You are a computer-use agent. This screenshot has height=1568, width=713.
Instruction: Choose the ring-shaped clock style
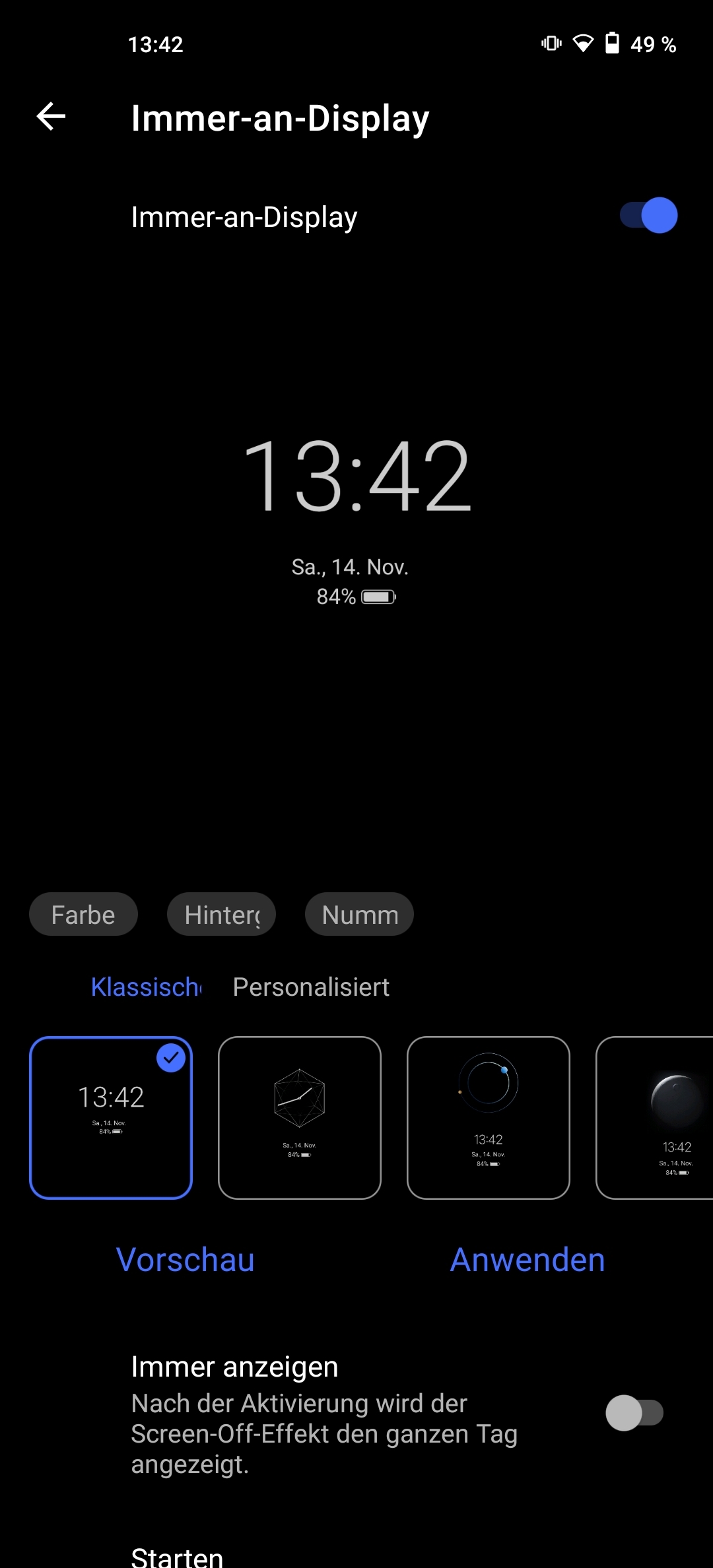489,1117
